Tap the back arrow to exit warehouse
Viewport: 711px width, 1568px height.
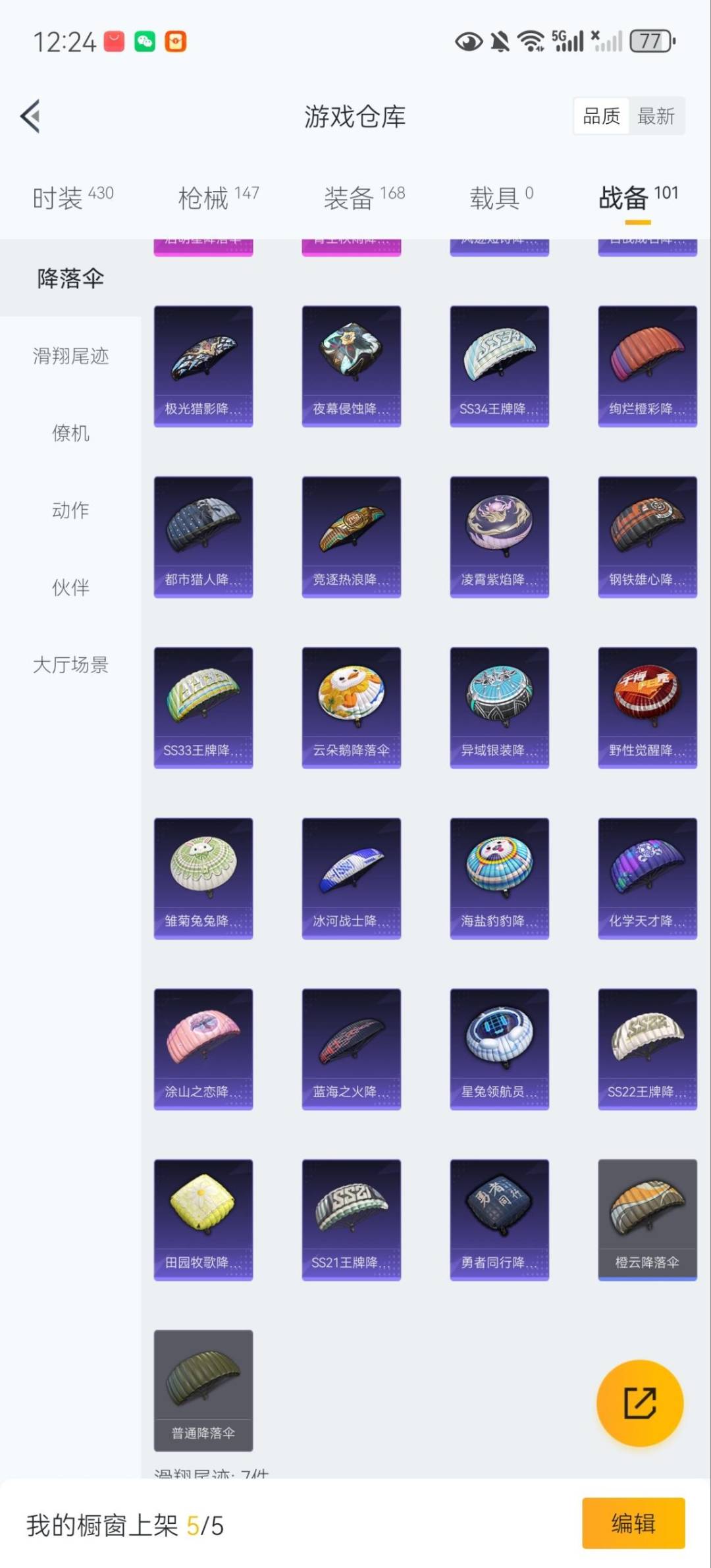(x=30, y=115)
